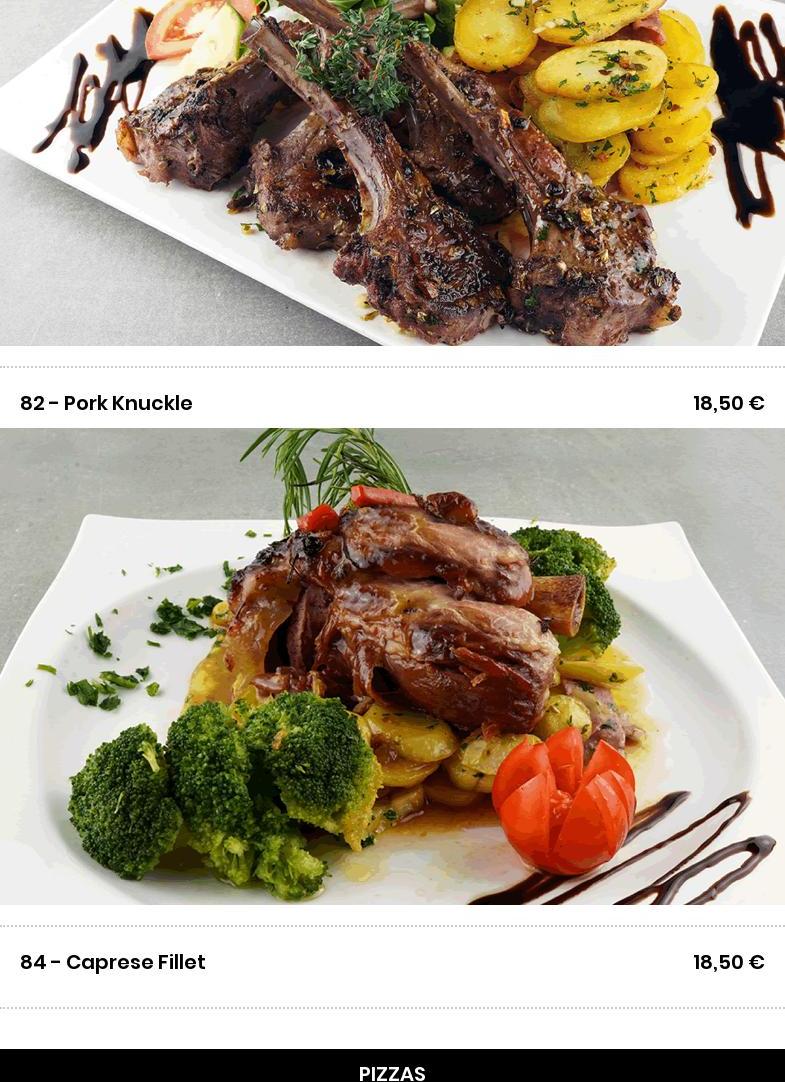Open the 84 - Caprese Fillet menu item
785x1082 pixels.
click(x=113, y=962)
